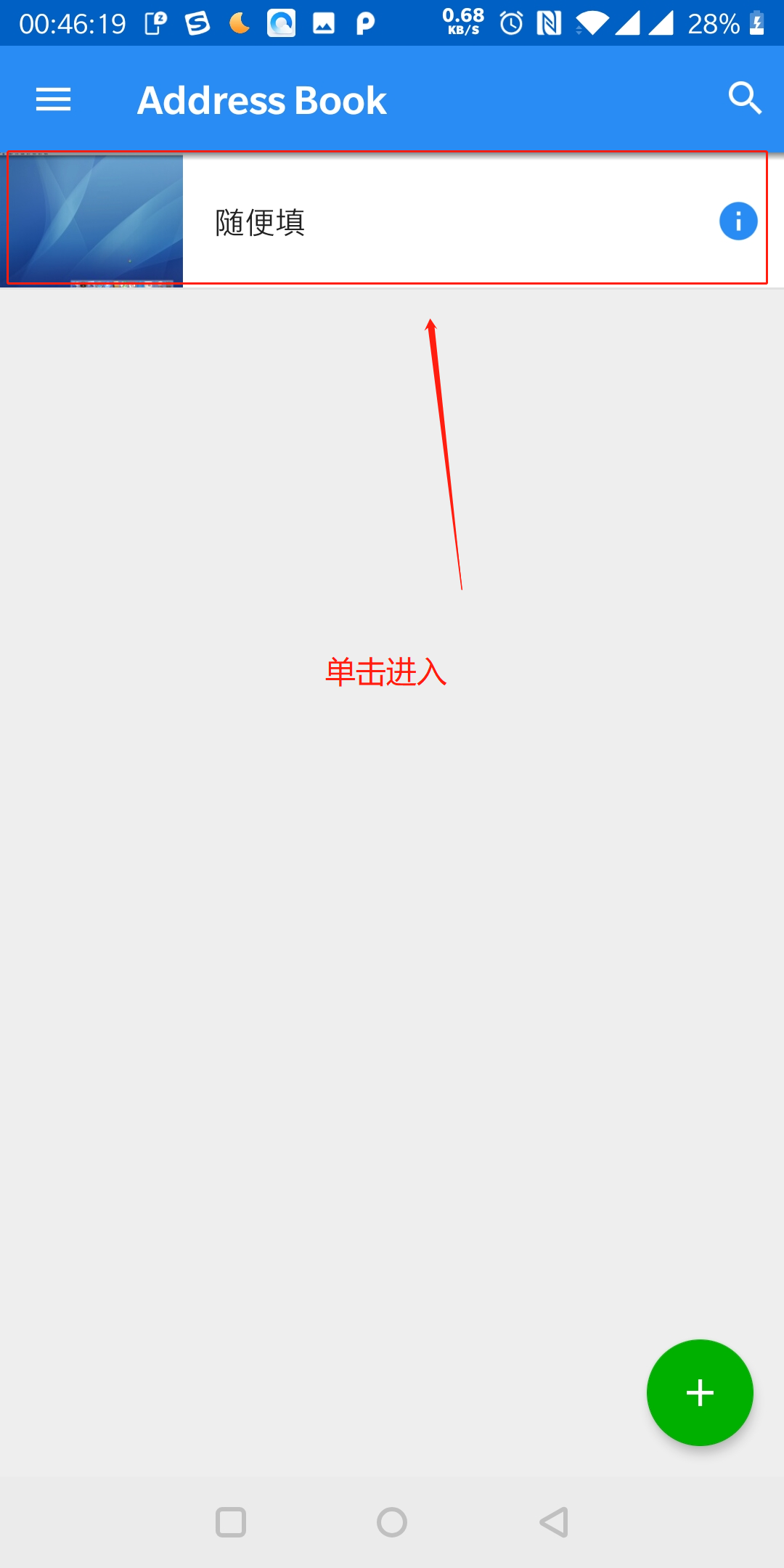View info for 随便填 contact

tap(738, 221)
